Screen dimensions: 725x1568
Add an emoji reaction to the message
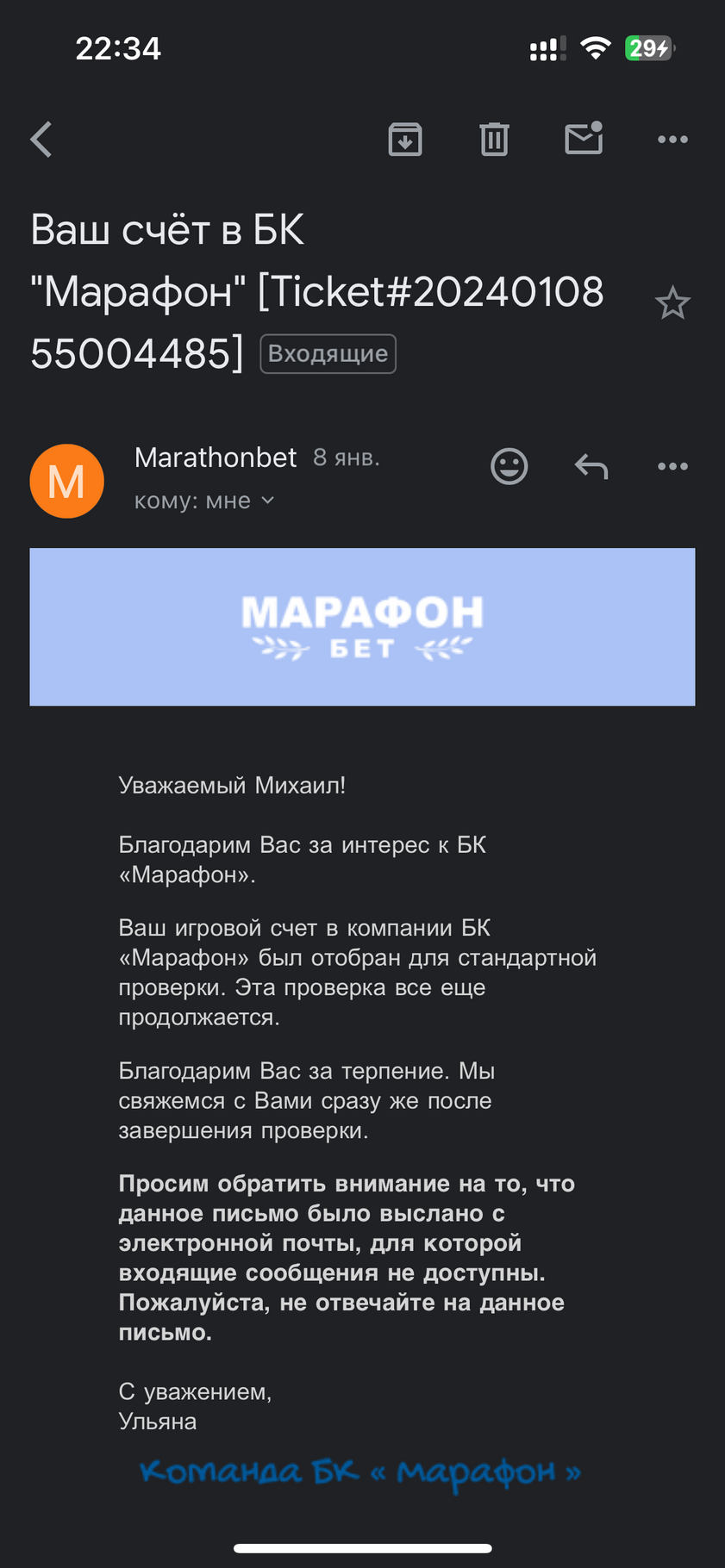(x=509, y=466)
